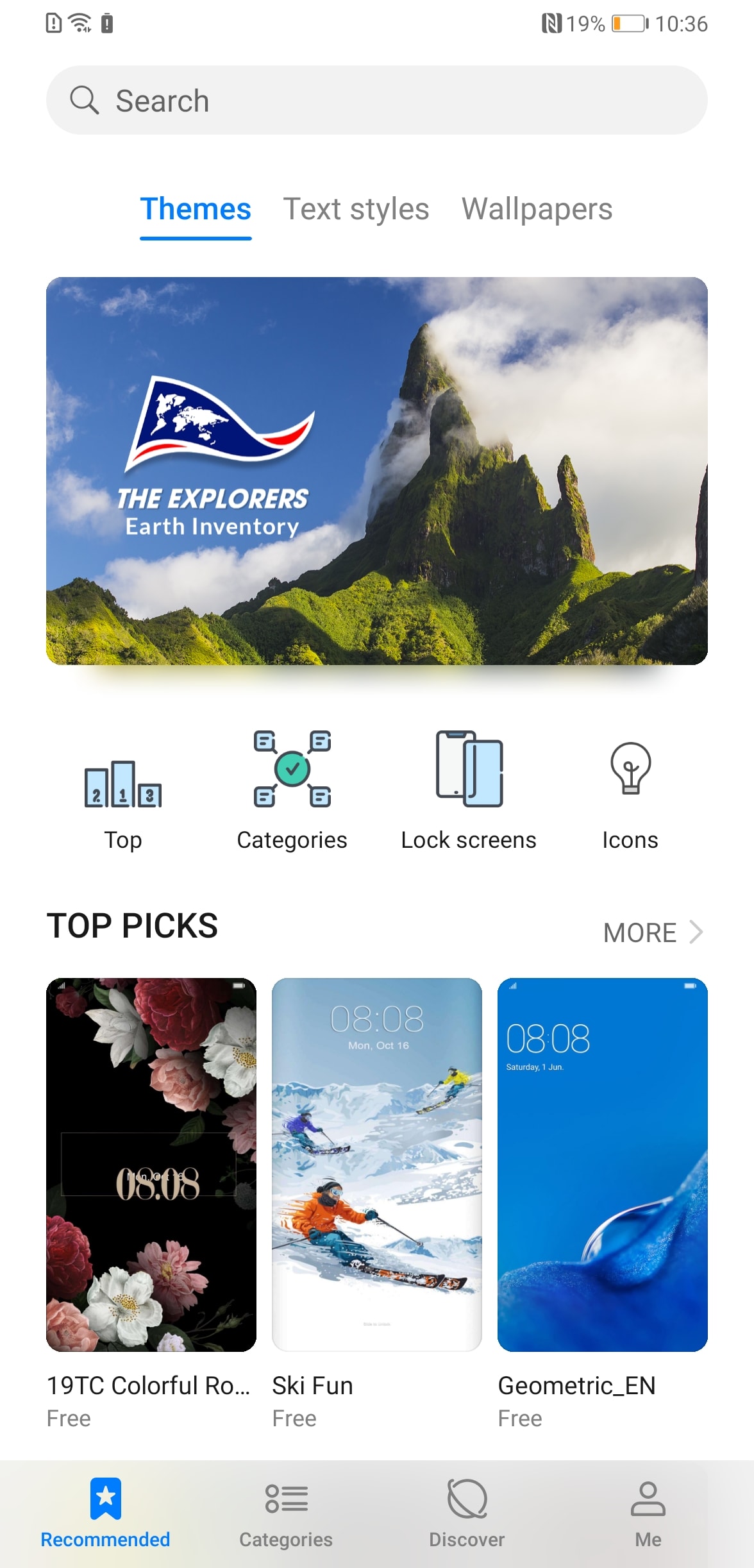Screen dimensions: 754x1568
Task: Open the Geometric_EN theme
Action: 602,1164
